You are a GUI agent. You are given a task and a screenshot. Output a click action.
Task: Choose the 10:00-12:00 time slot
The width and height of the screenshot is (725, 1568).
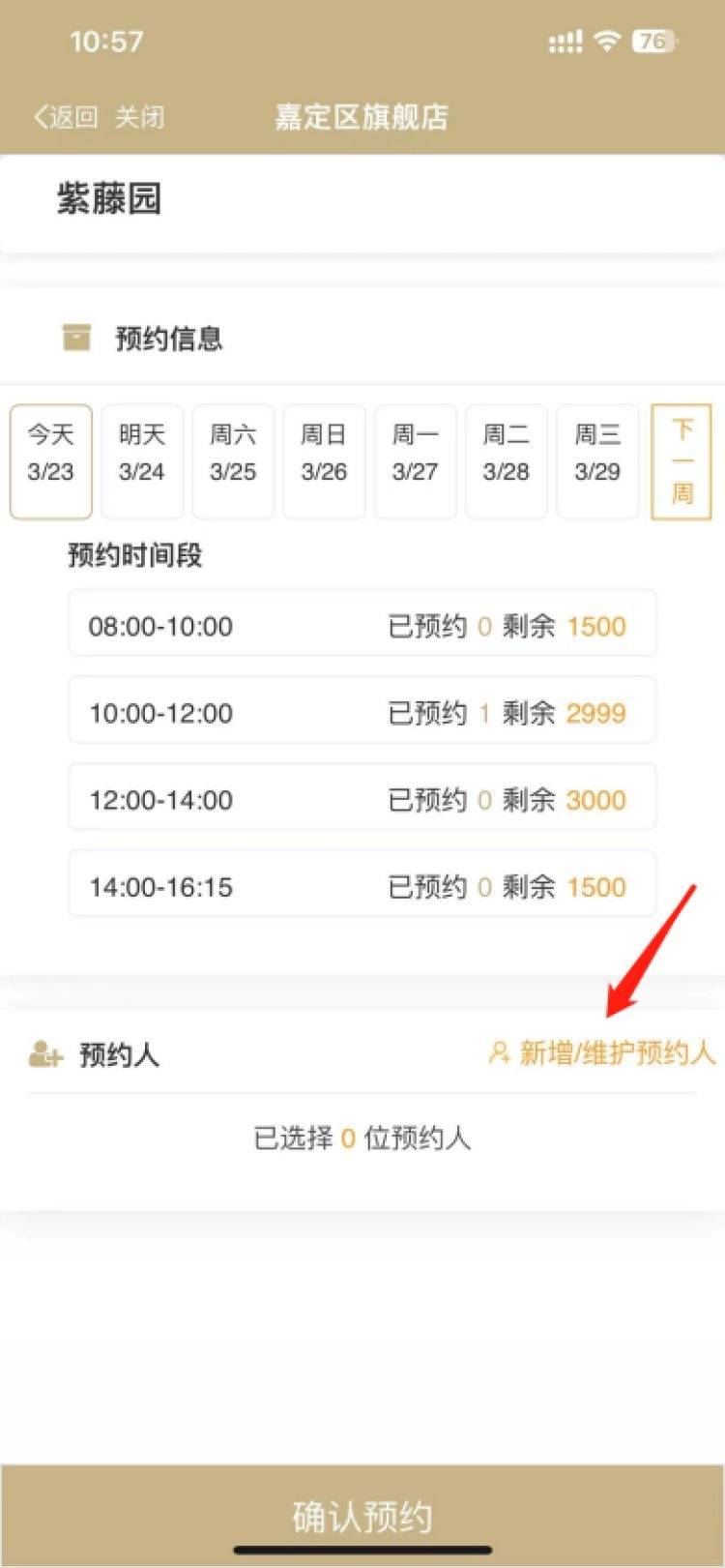(362, 712)
